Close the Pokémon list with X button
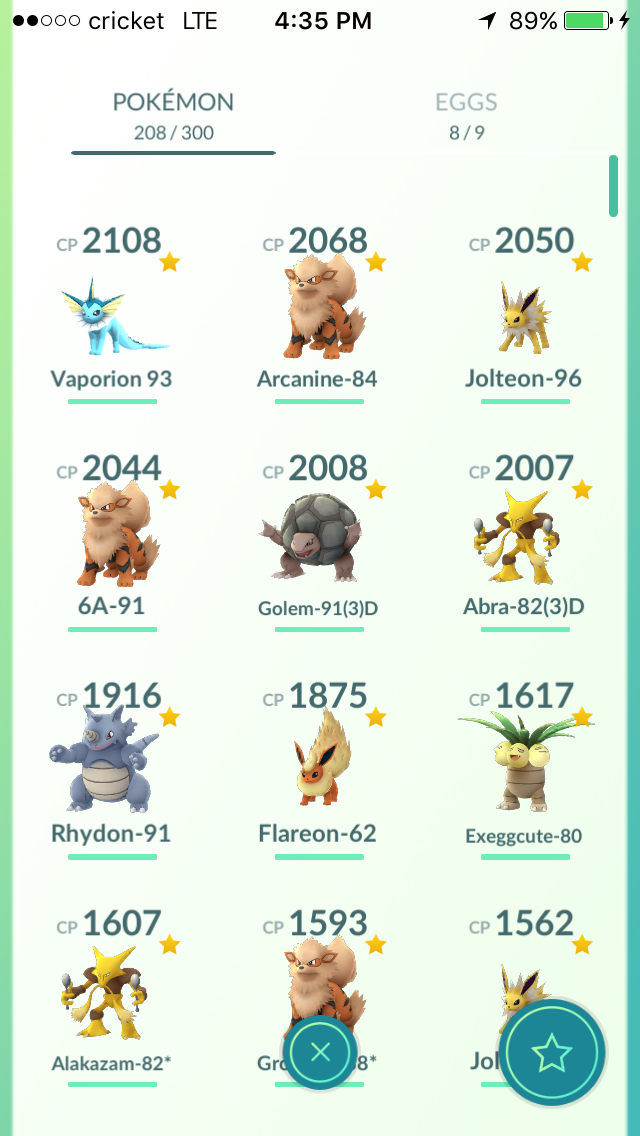The height and width of the screenshot is (1136, 640). pos(320,1051)
